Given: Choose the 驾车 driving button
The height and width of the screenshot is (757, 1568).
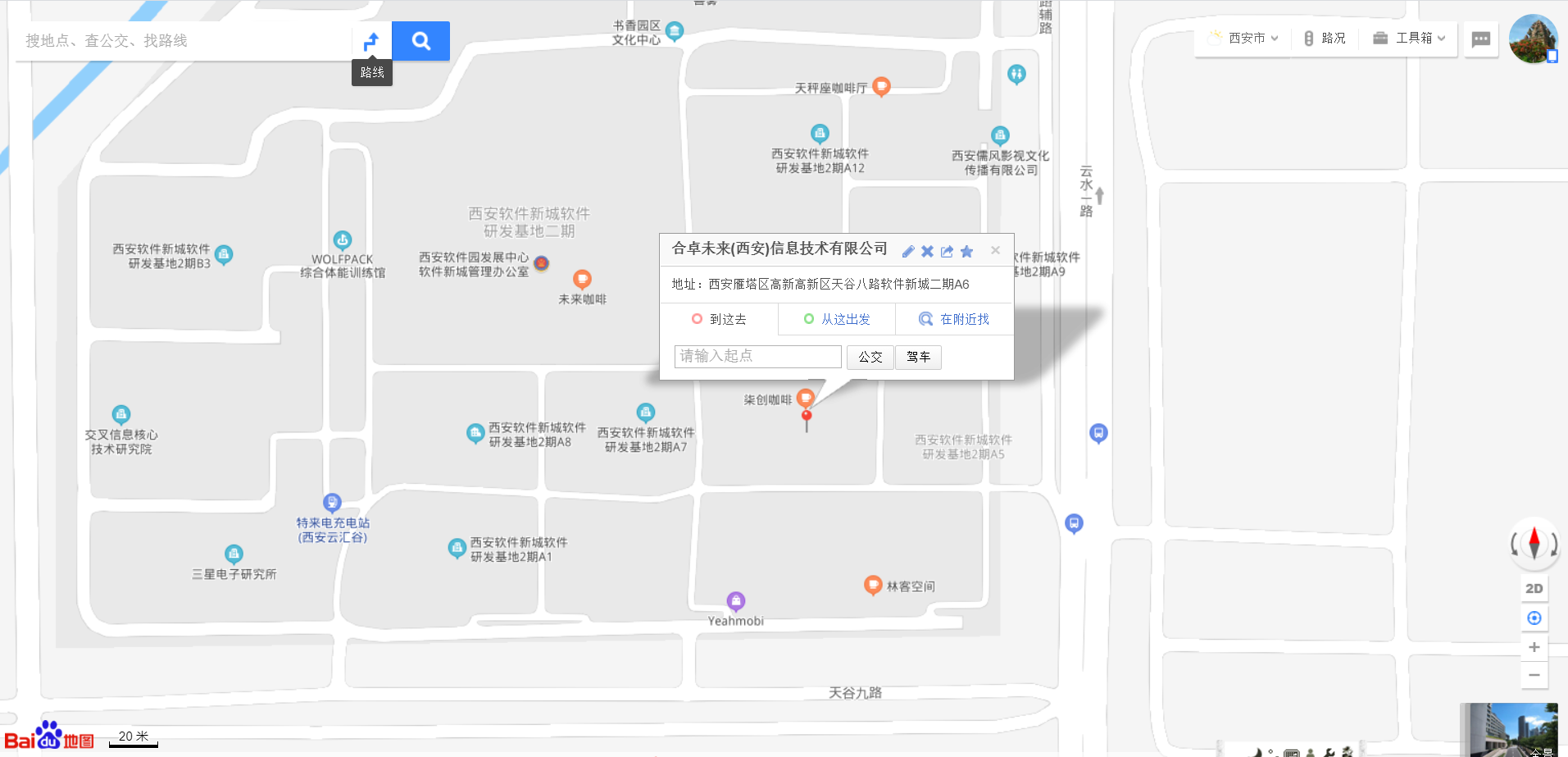Looking at the screenshot, I should coord(918,357).
